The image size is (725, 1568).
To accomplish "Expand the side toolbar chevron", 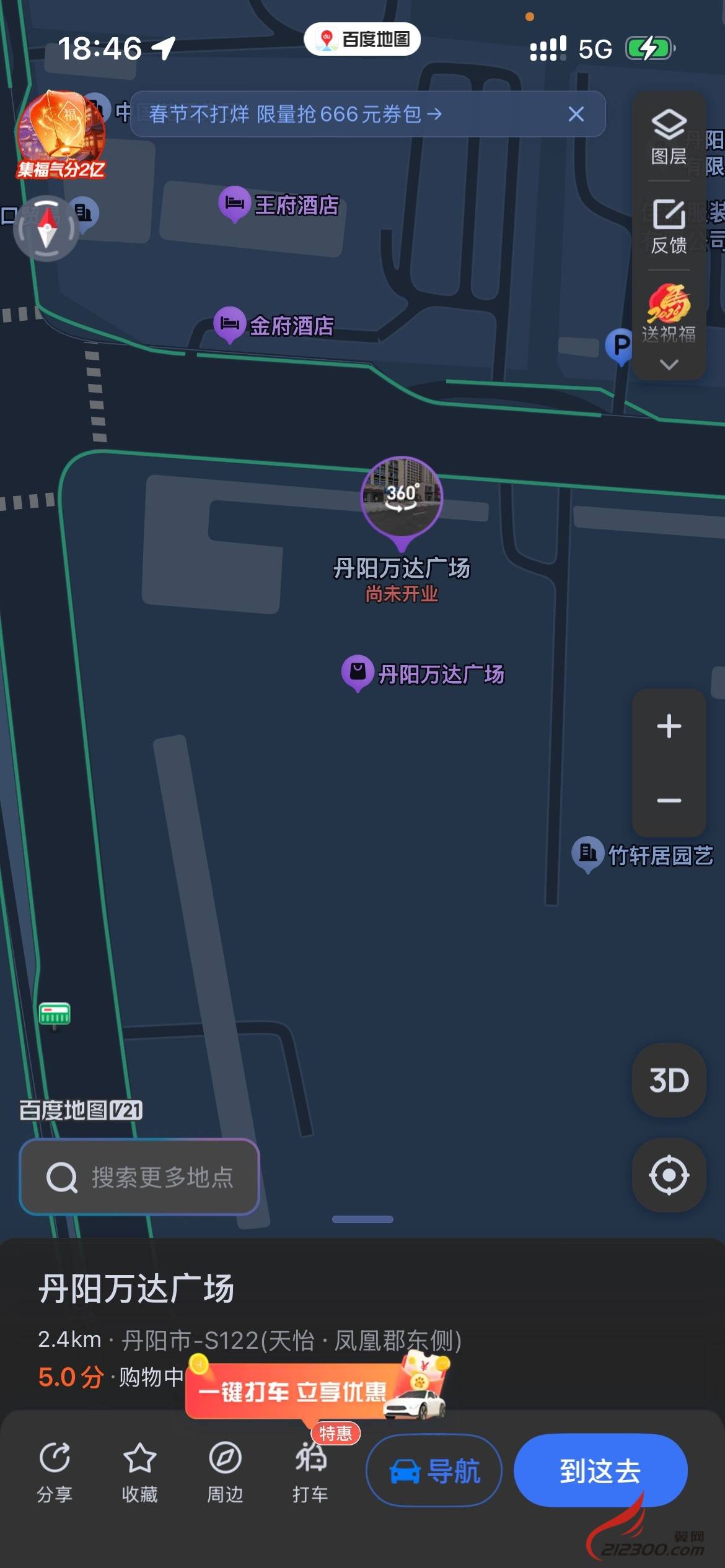I will click(669, 365).
